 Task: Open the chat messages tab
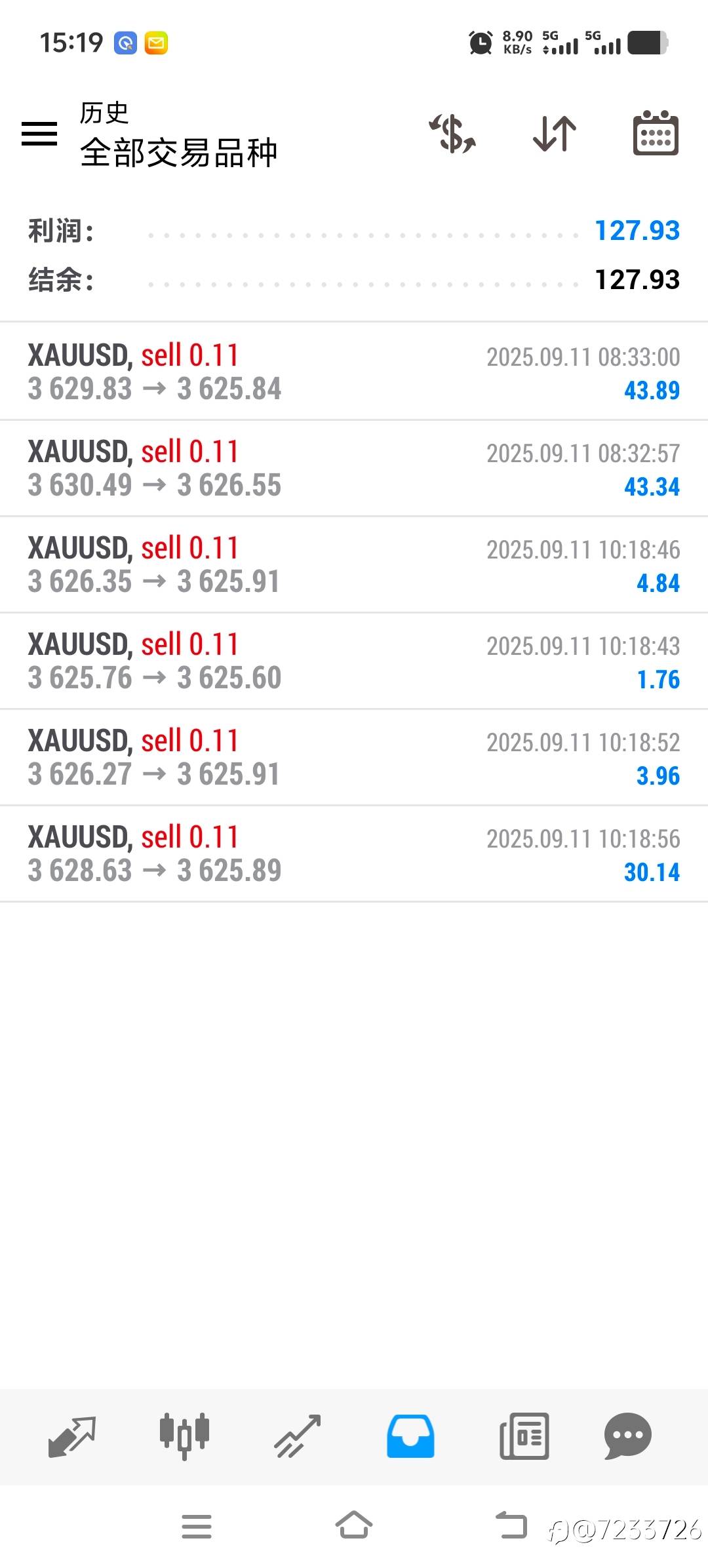pos(627,1436)
